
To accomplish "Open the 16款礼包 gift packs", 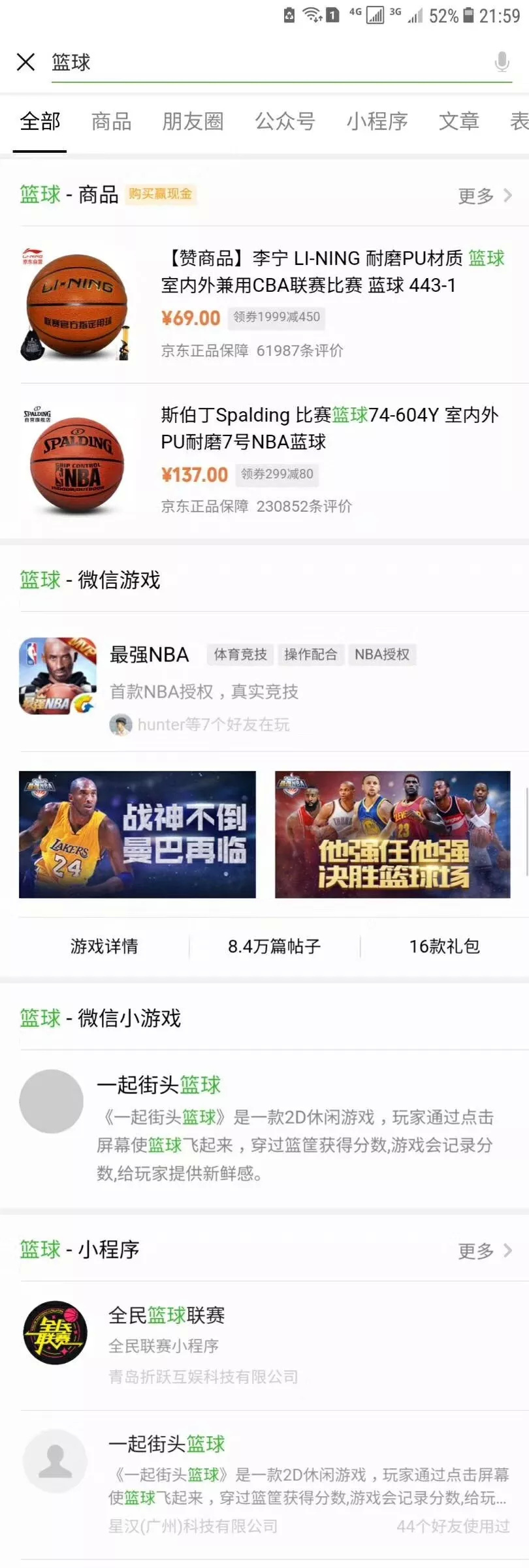I will pos(444,947).
